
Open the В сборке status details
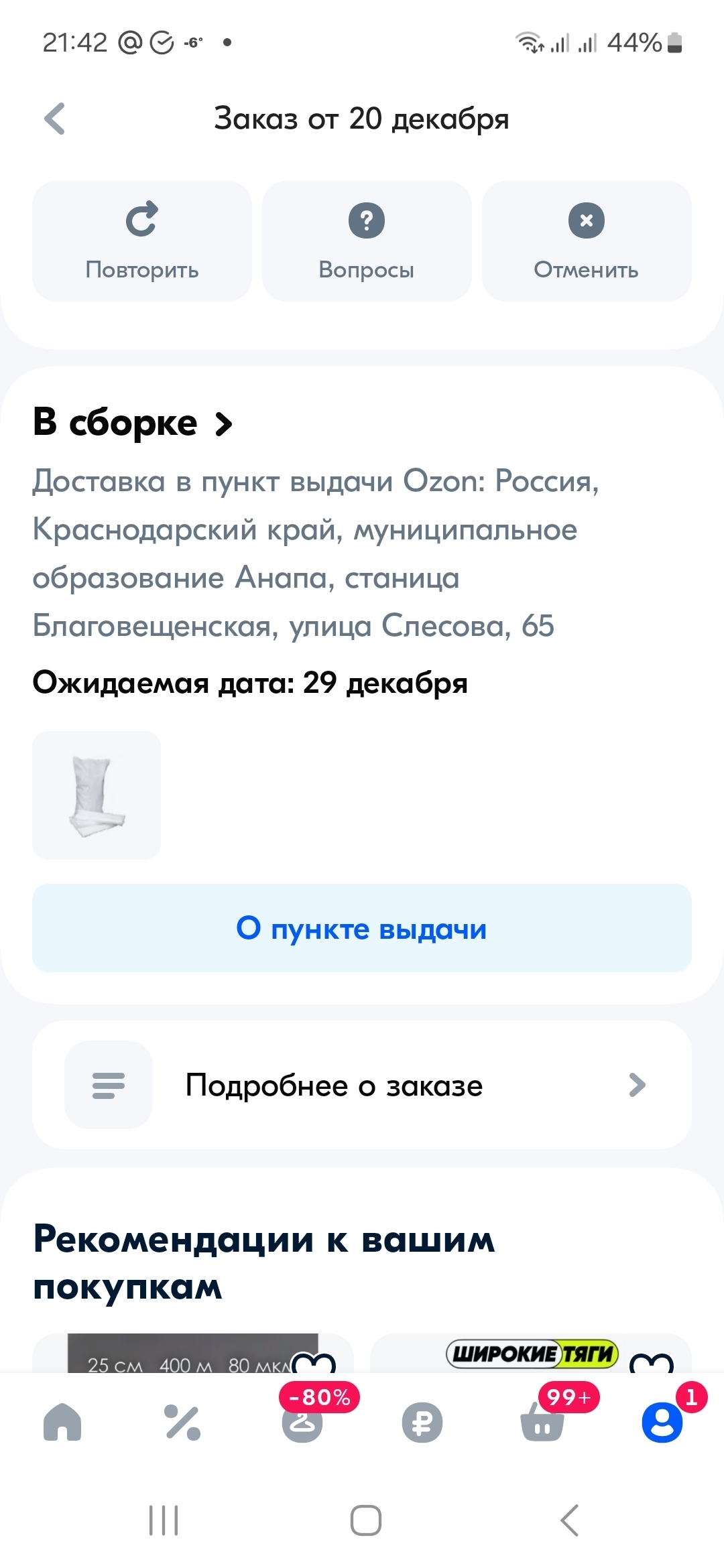133,423
